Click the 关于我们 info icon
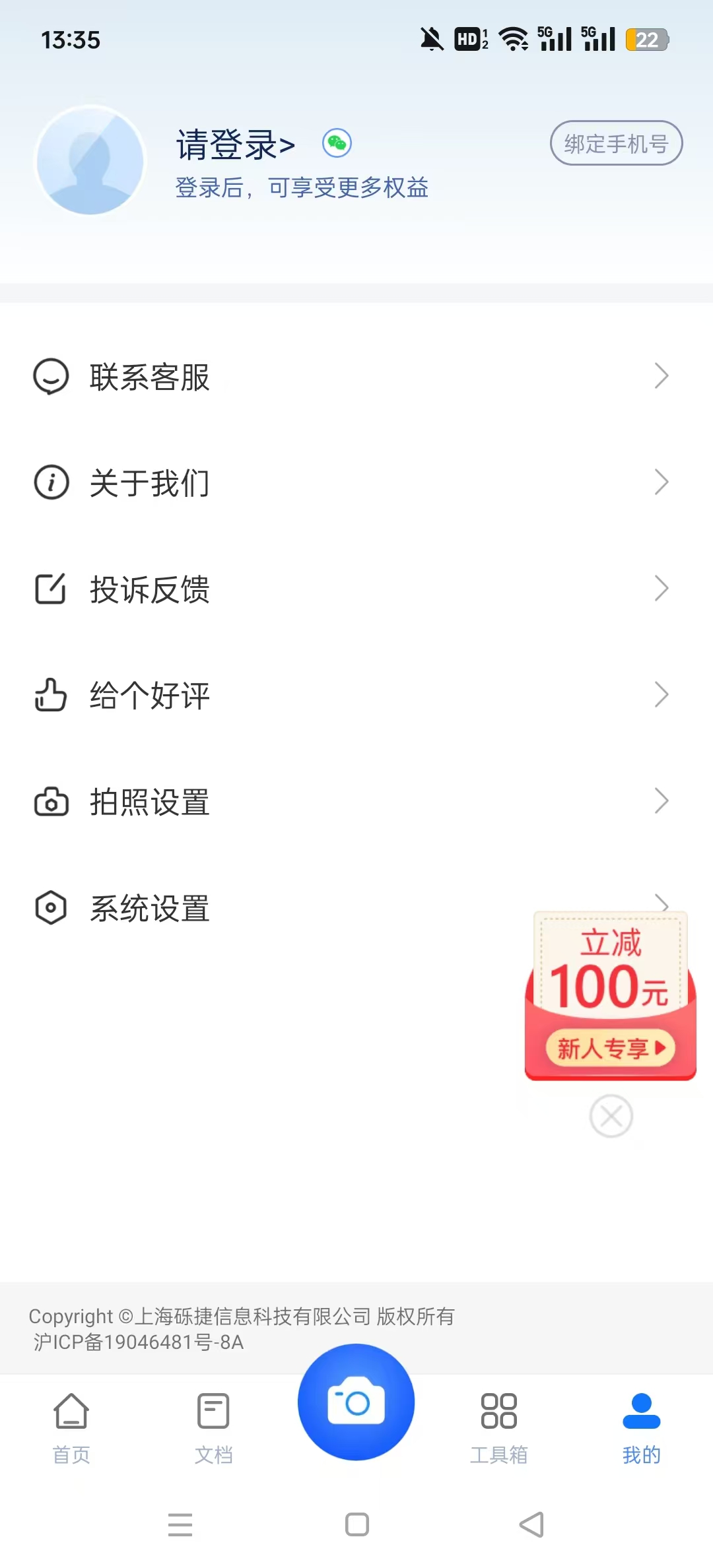This screenshot has height=1568, width=713. [x=50, y=482]
